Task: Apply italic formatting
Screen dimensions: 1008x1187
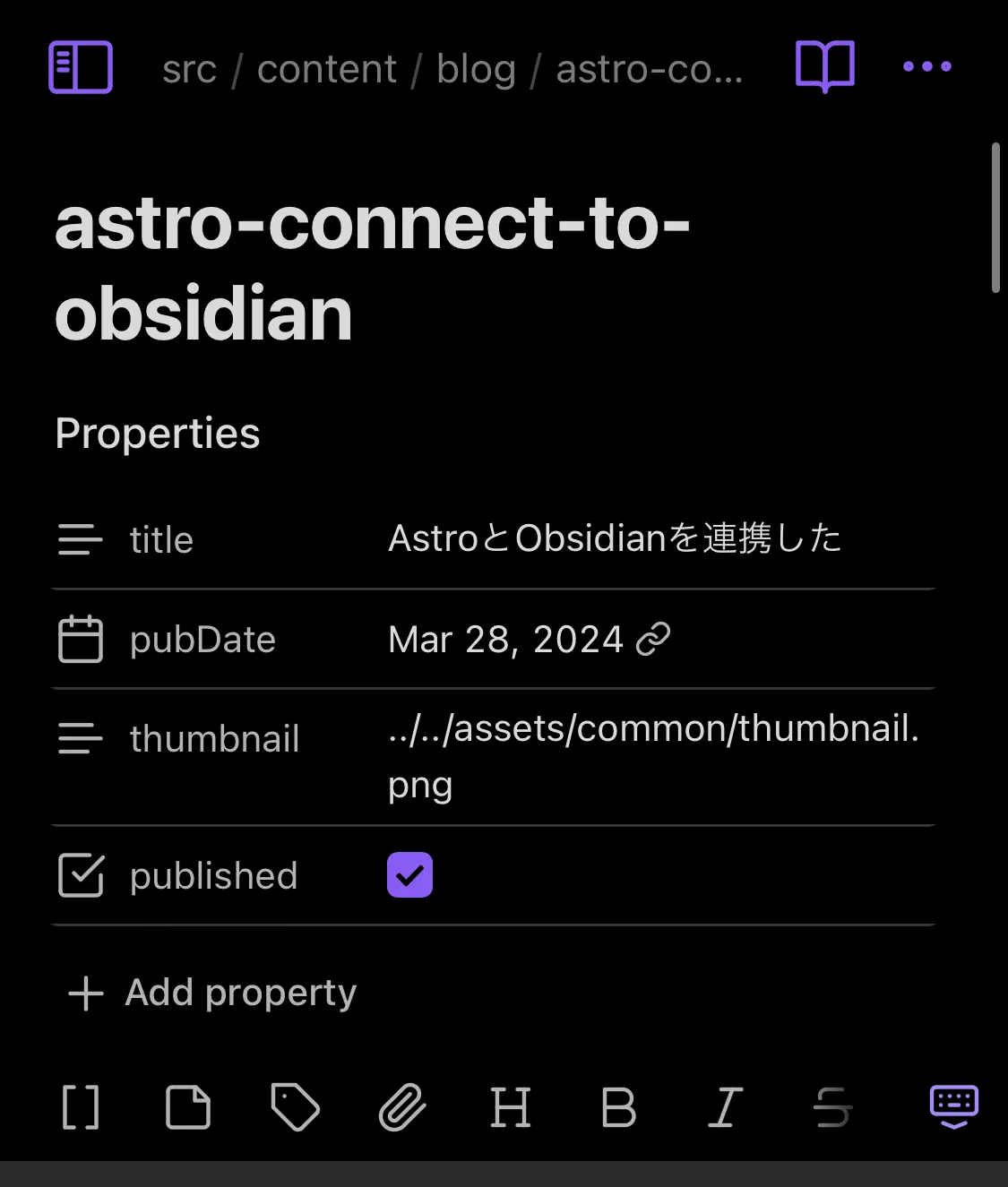Action: tap(725, 1107)
